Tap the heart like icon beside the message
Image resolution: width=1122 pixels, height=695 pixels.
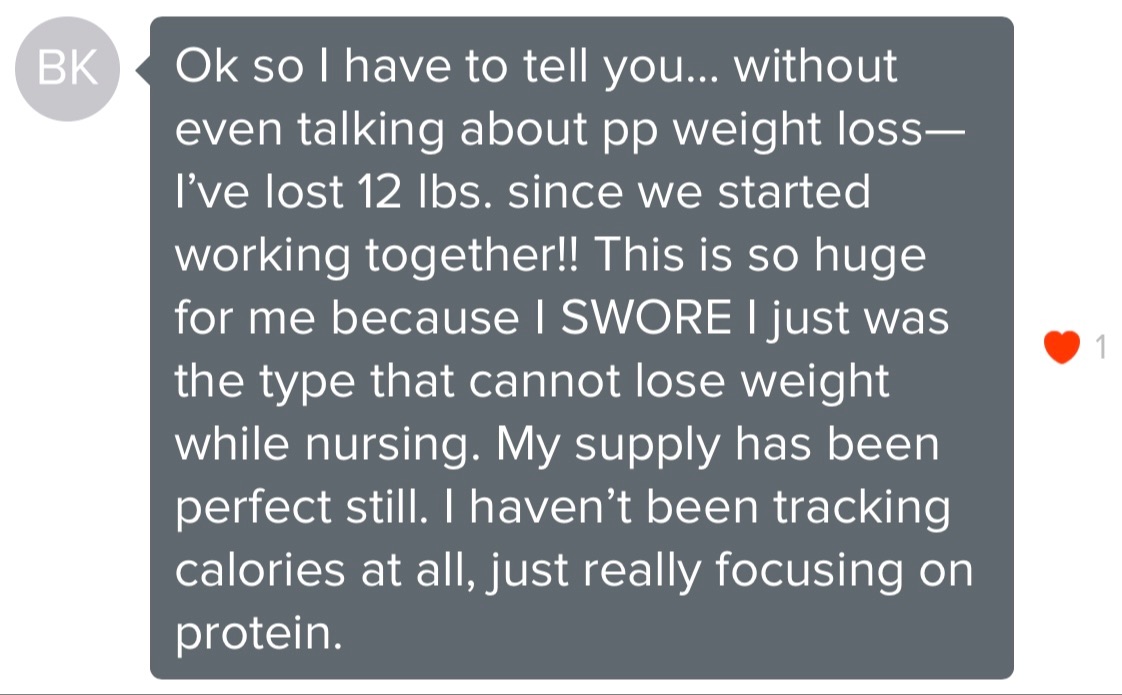(1062, 347)
